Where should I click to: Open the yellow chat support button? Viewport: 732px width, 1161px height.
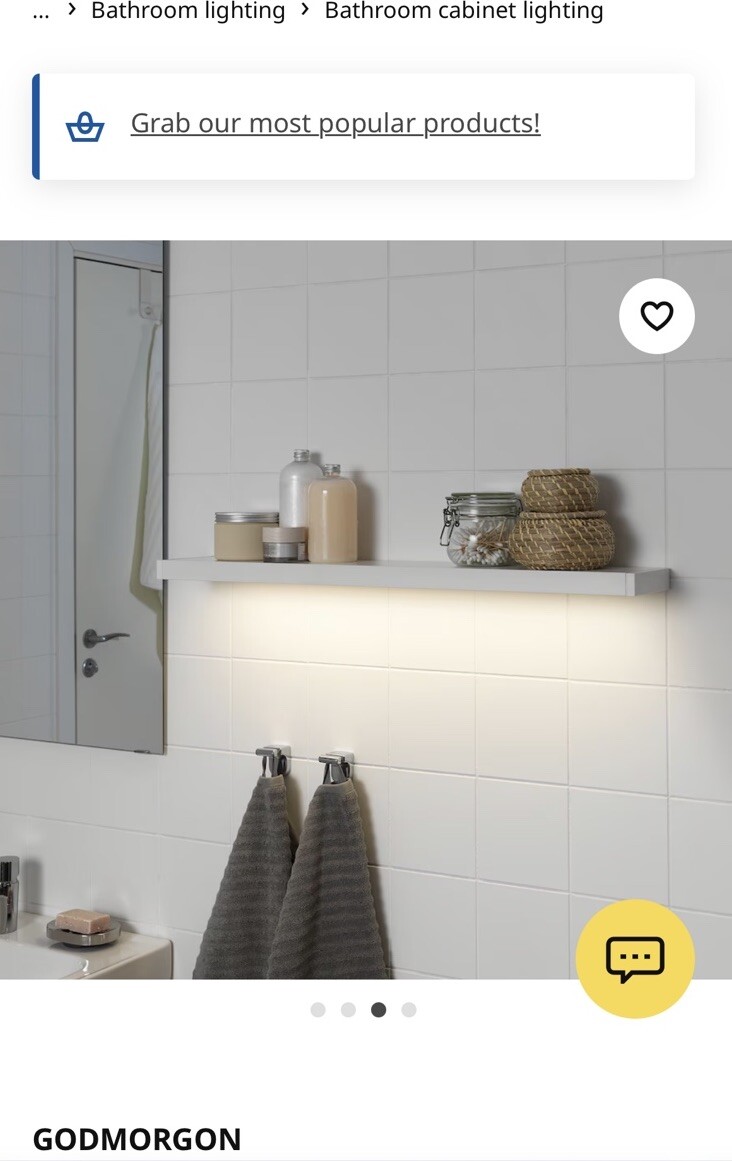635,958
